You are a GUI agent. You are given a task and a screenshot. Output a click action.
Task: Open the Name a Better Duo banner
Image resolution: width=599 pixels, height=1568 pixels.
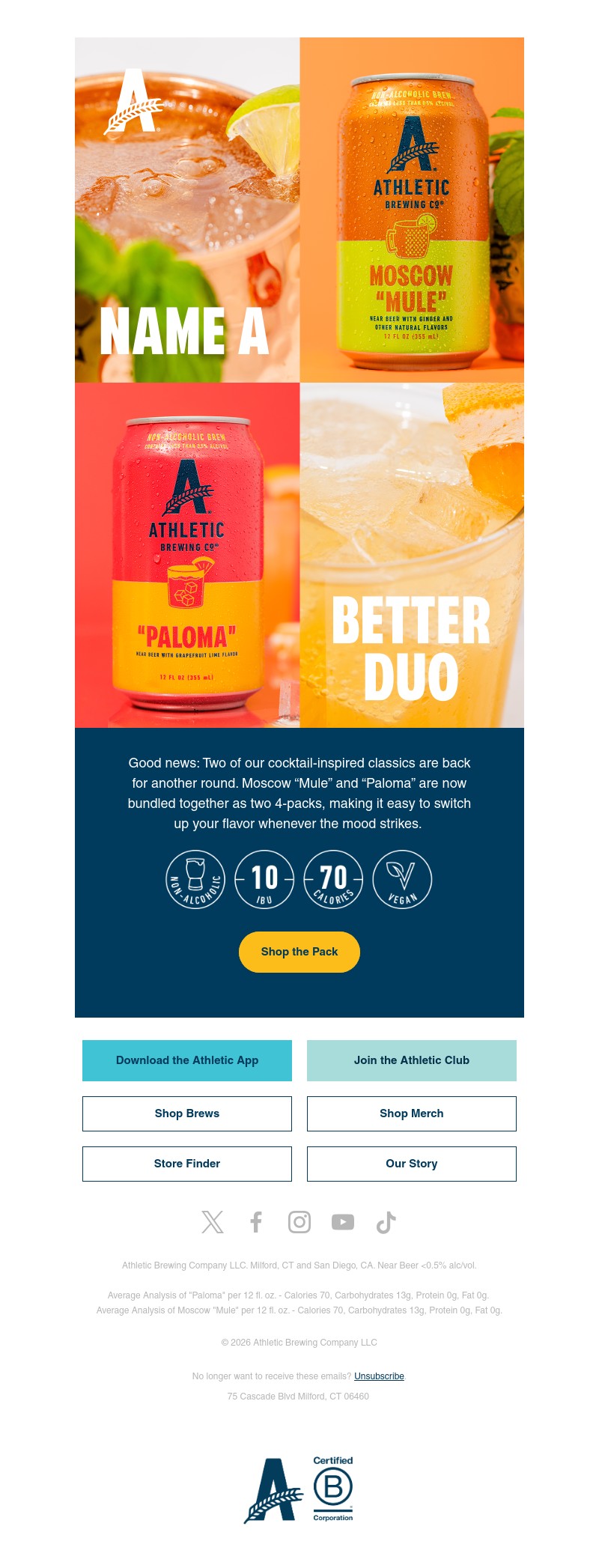[x=299, y=382]
